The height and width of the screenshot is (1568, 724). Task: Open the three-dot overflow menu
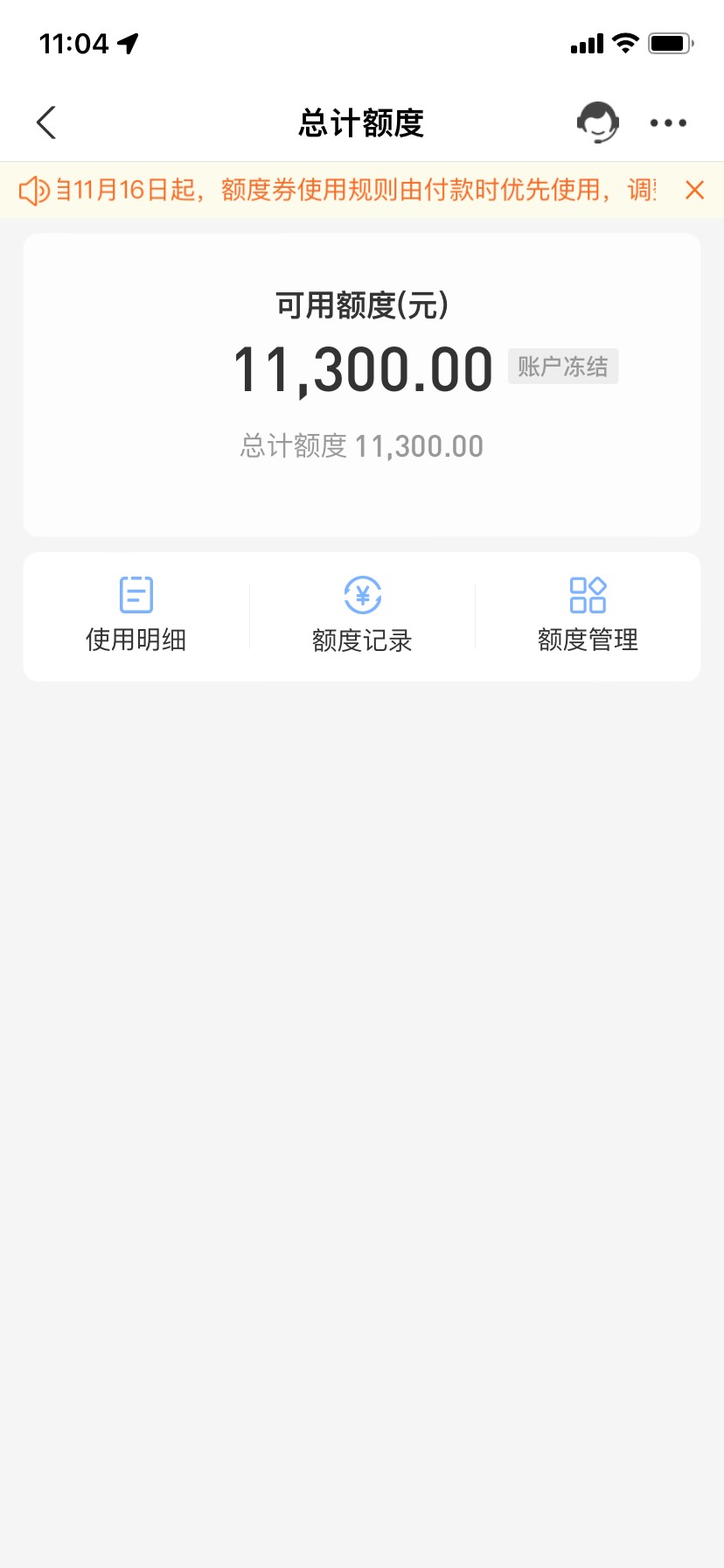coord(668,123)
